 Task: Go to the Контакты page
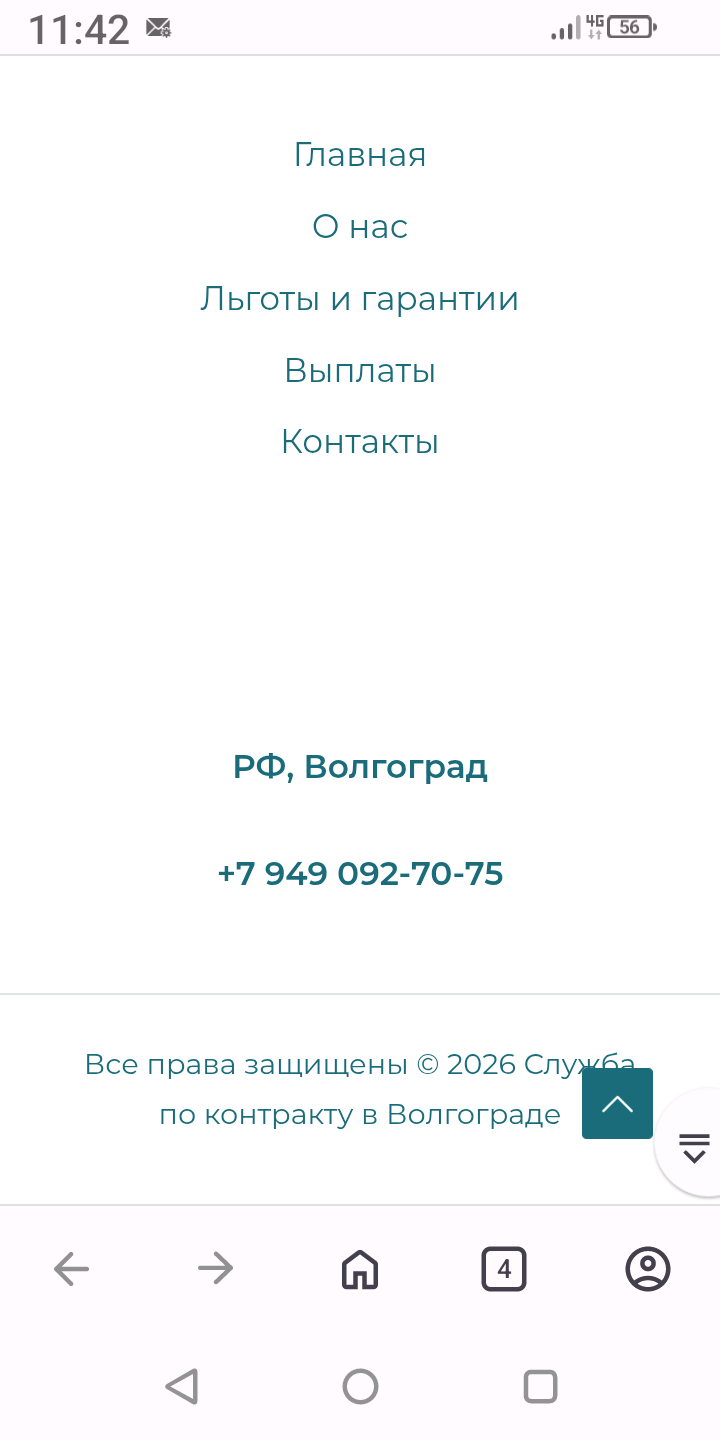coord(360,442)
